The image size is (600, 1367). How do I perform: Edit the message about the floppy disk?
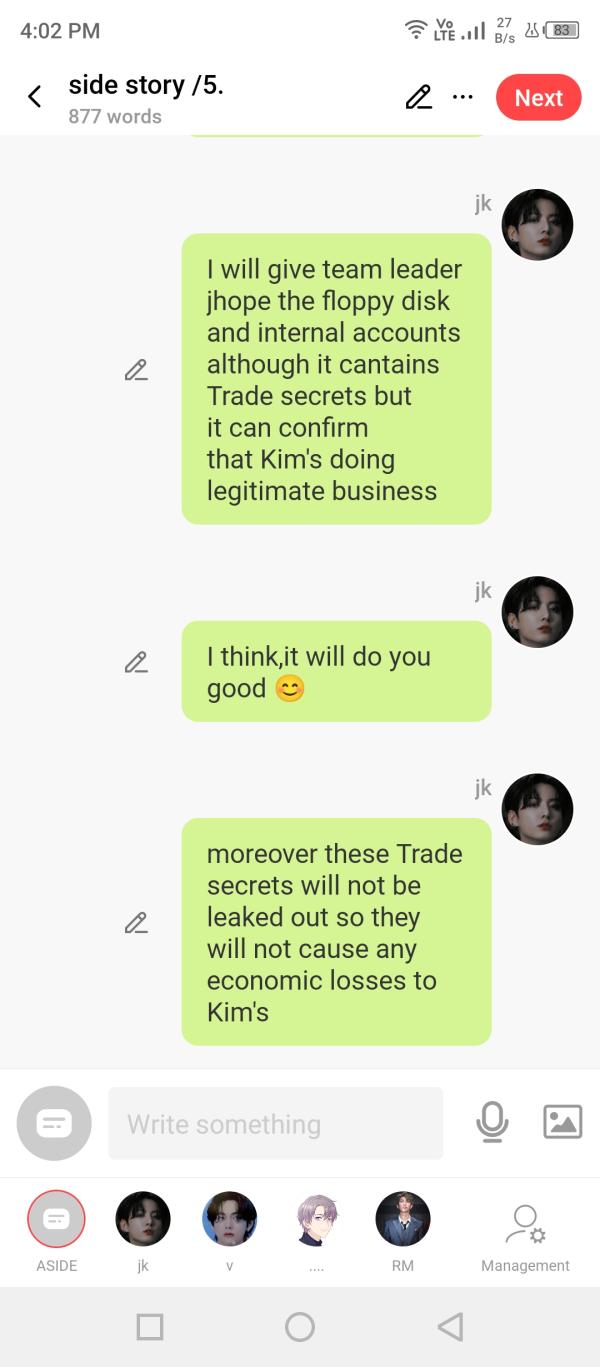(136, 370)
